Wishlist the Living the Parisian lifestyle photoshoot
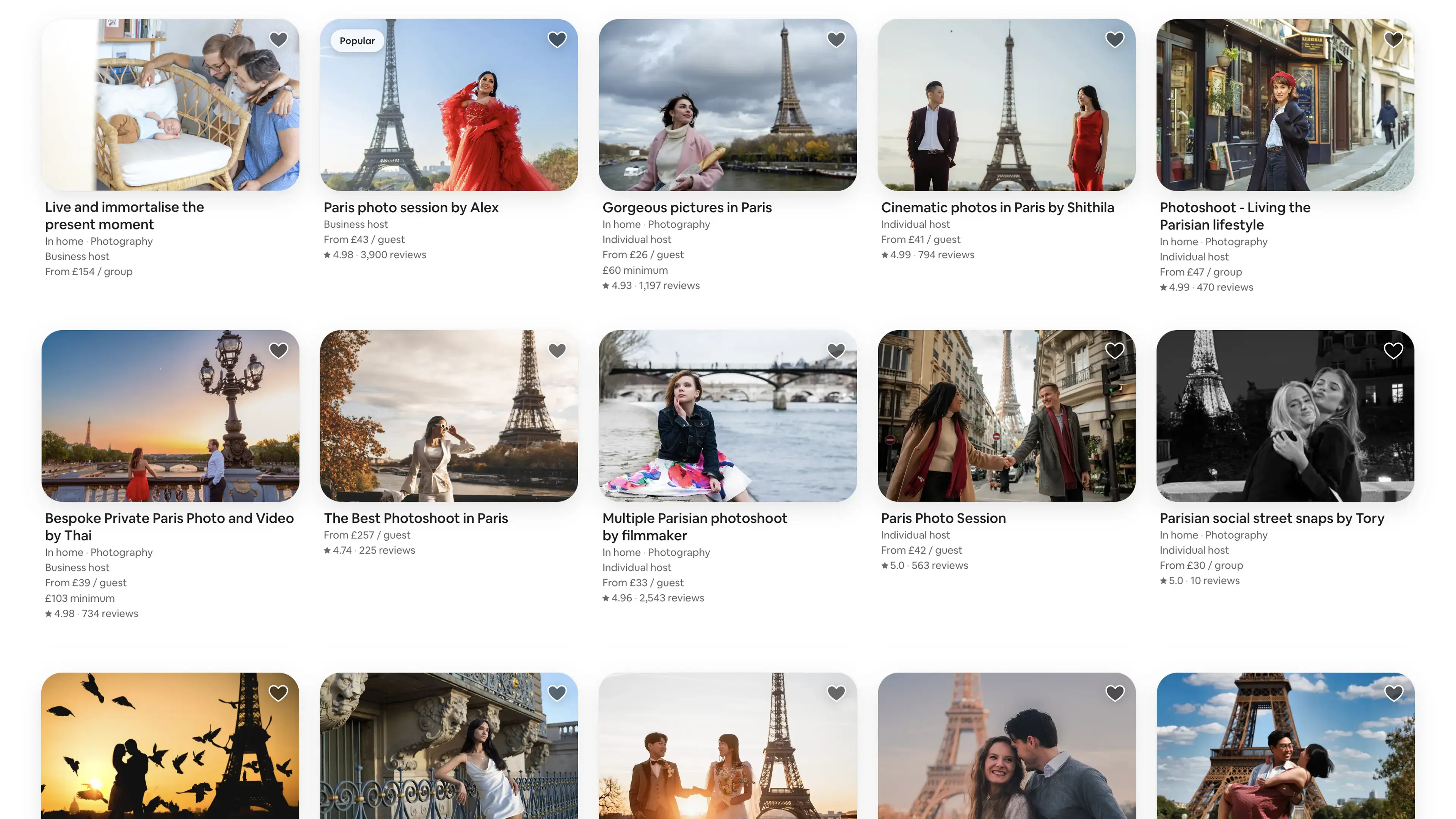The image size is (1456, 819). tap(1393, 39)
